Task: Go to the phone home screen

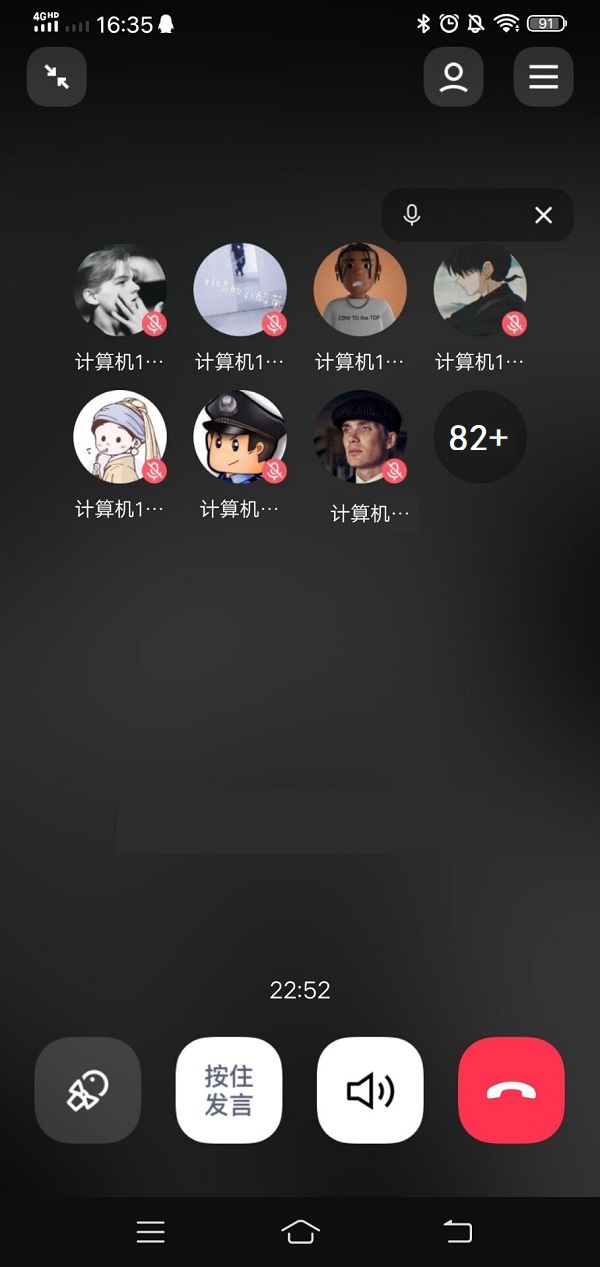Action: pos(300,1231)
